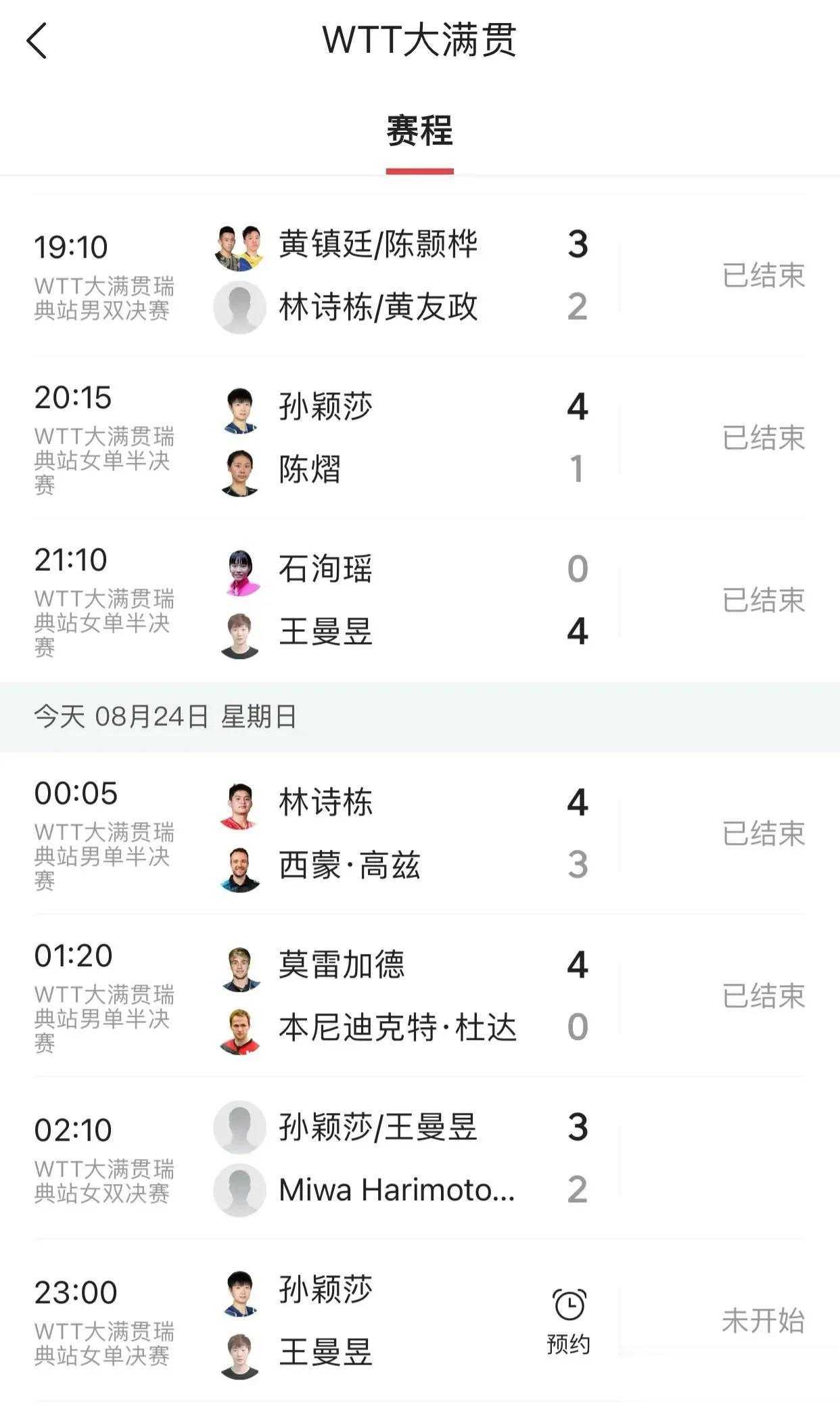
Task: Open the 莫雷加德 vs 本尼迪克特·杜达 match
Action: click(419, 996)
